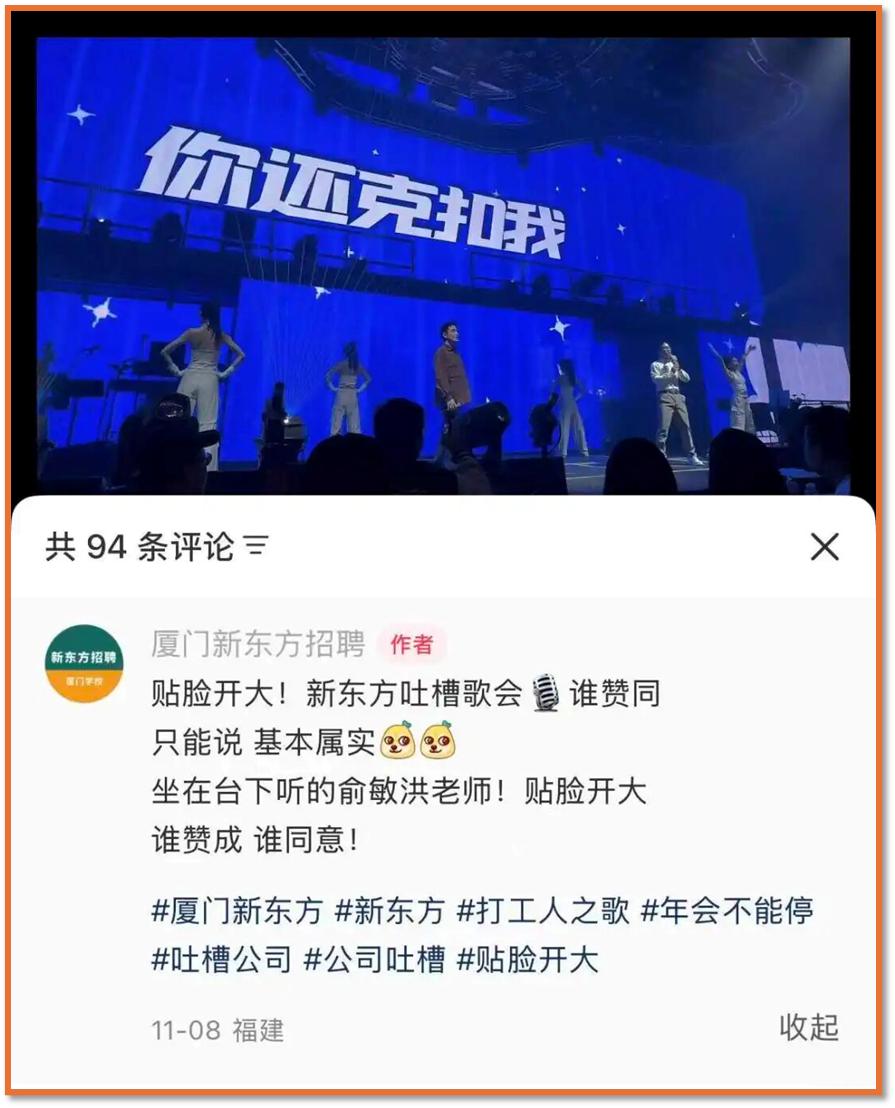Collapse the caption with 收起
The height and width of the screenshot is (1108, 895).
click(809, 1027)
